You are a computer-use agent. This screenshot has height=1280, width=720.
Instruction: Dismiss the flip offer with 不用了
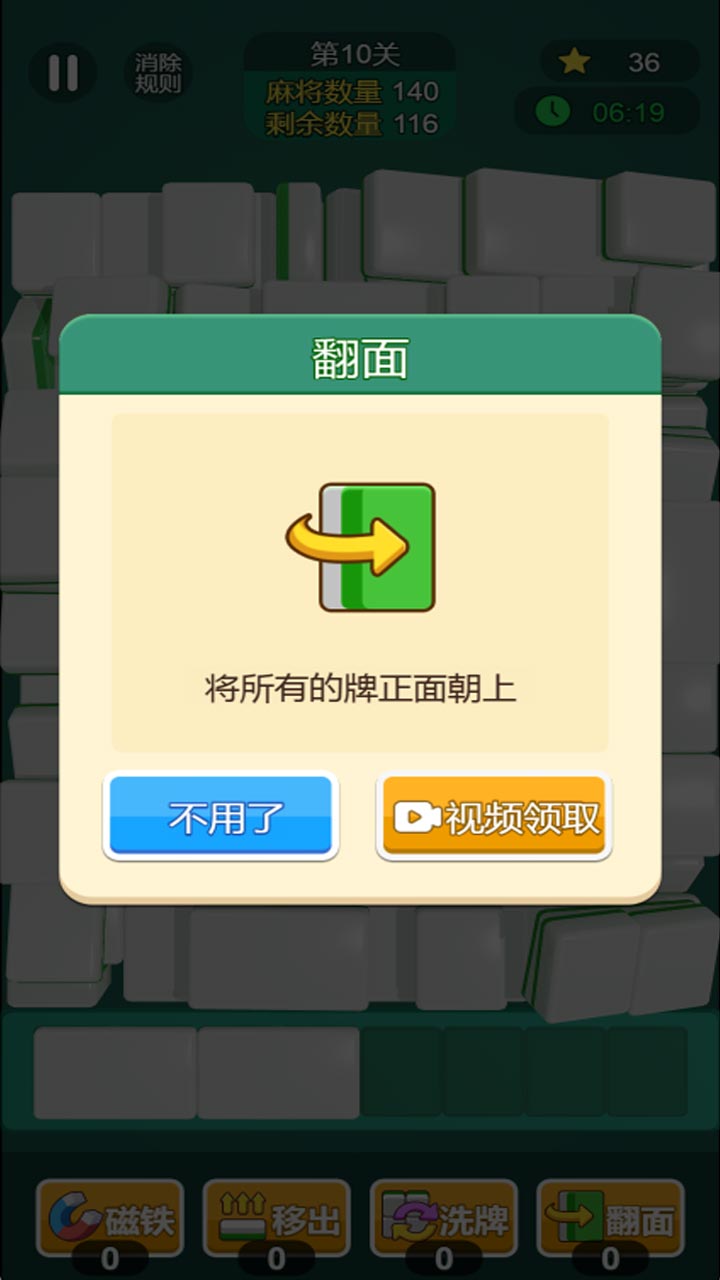coord(221,816)
